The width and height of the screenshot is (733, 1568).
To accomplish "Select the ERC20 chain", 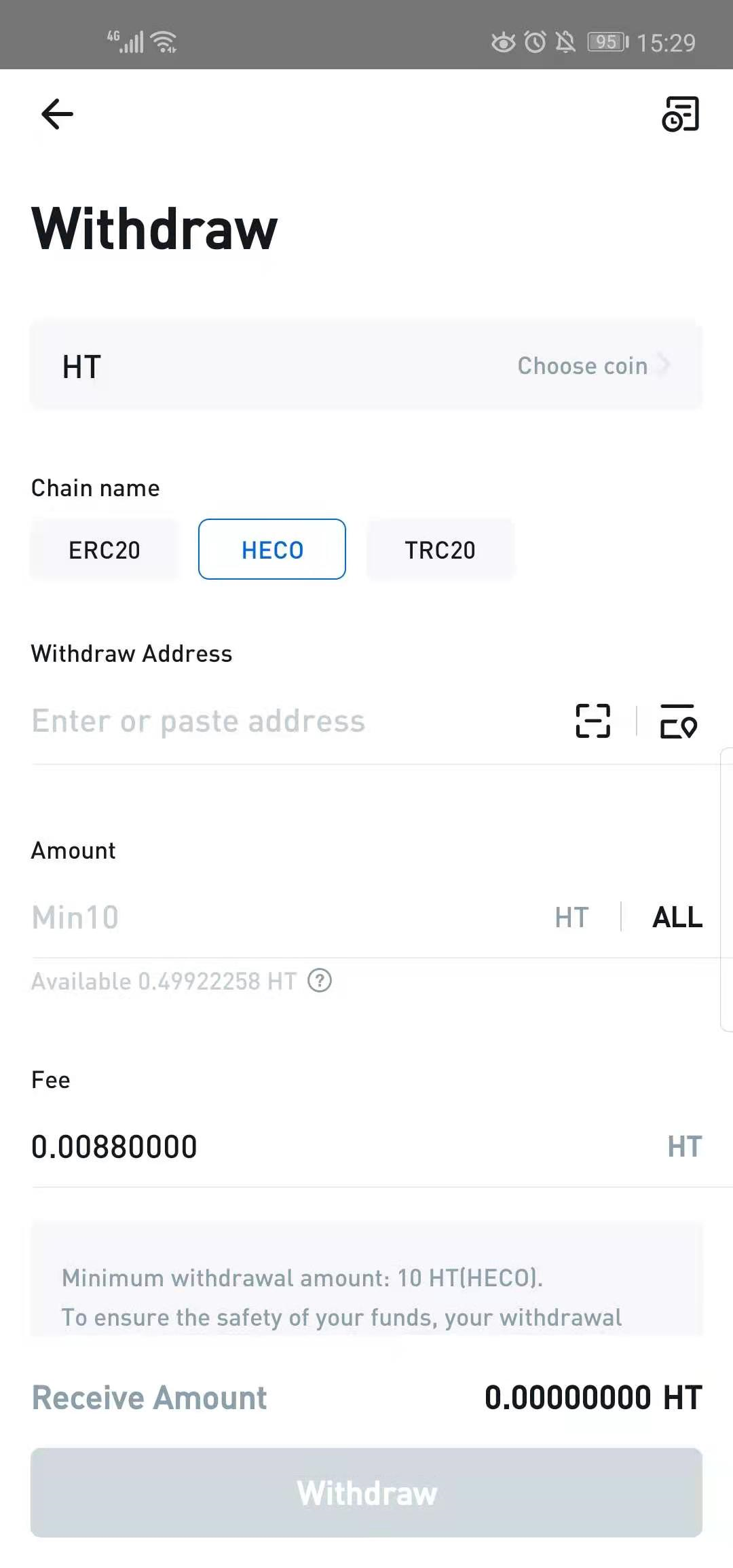I will pyautogui.click(x=105, y=550).
